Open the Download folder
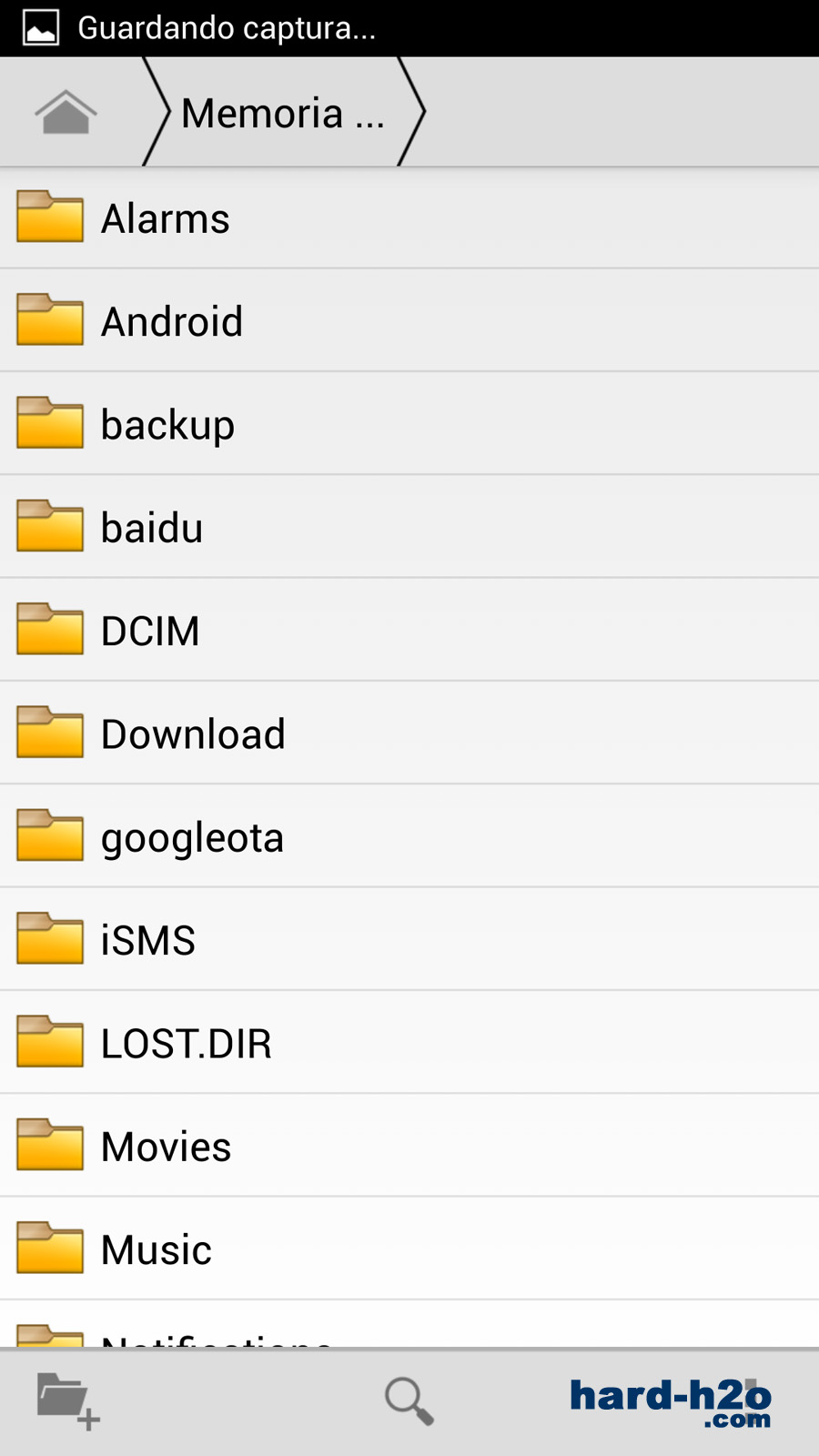819x1456 pixels. pos(409,733)
